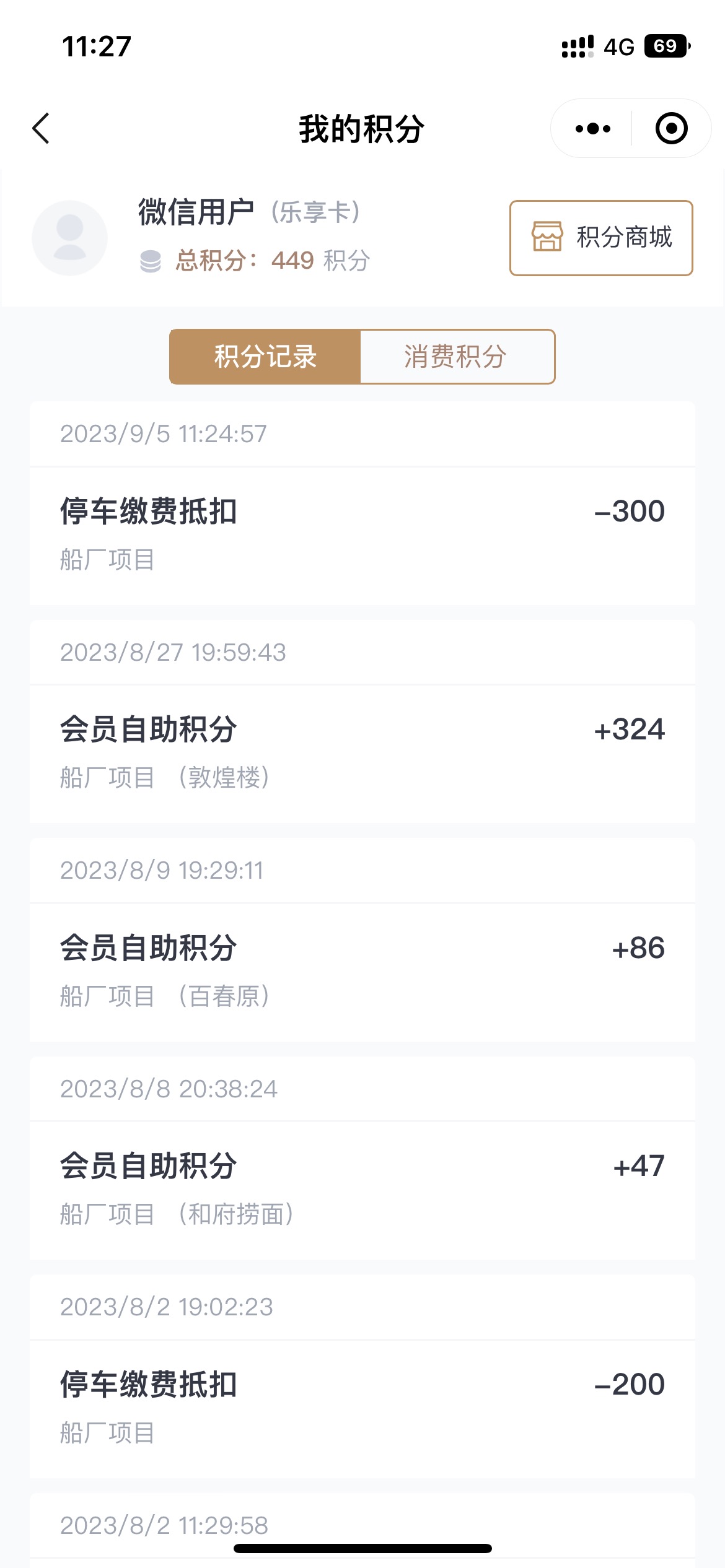Open the mini program more-options menu
Image resolution: width=725 pixels, height=1568 pixels.
click(x=592, y=129)
